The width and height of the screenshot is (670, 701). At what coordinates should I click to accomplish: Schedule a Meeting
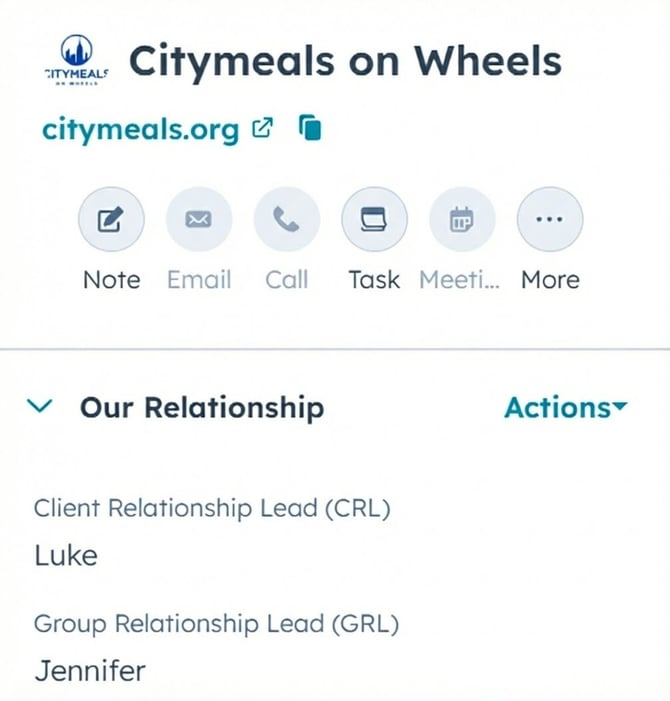(461, 220)
